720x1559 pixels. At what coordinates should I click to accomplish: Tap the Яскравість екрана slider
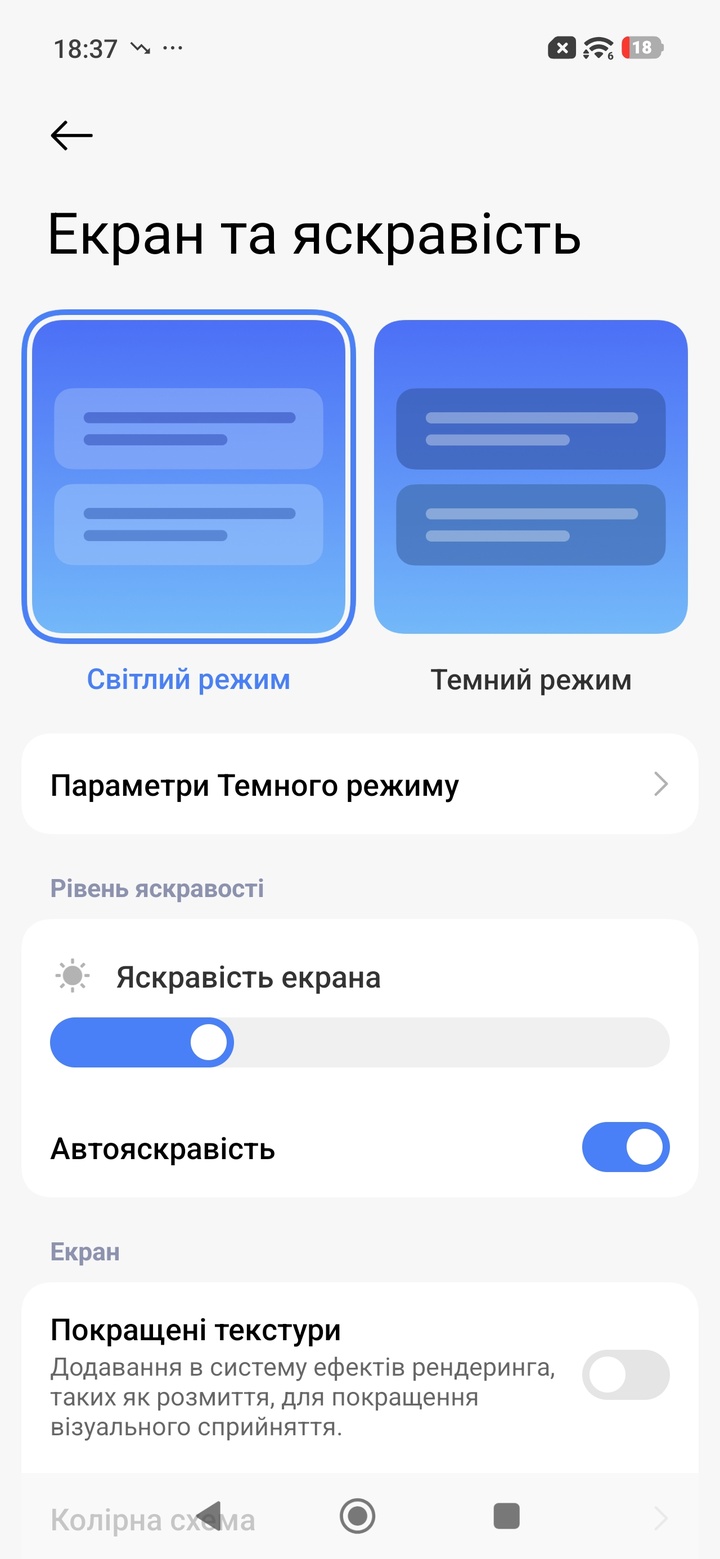[359, 1043]
